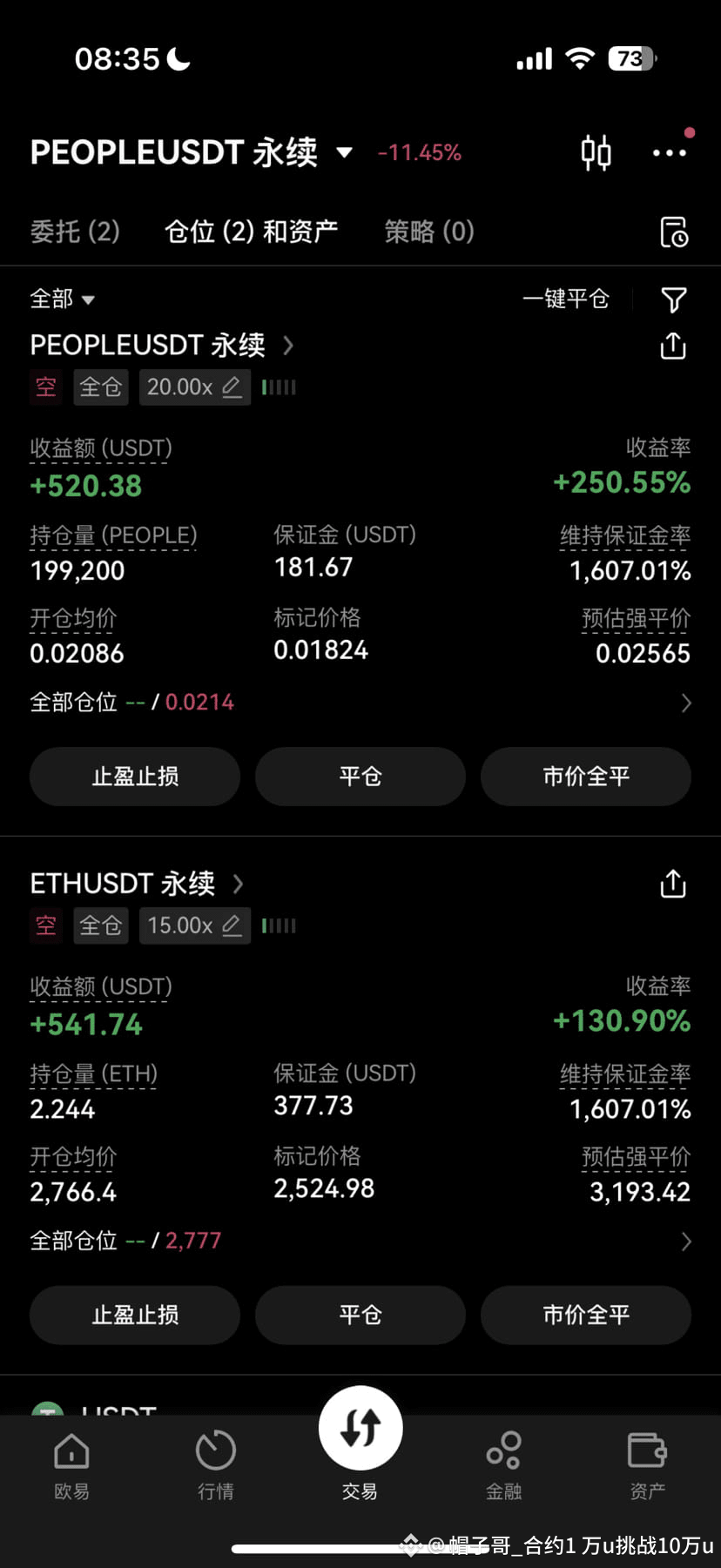Image resolution: width=721 pixels, height=1568 pixels.
Task: Edit the 15.00x leverage on ETHUSDT
Action: coord(195,925)
